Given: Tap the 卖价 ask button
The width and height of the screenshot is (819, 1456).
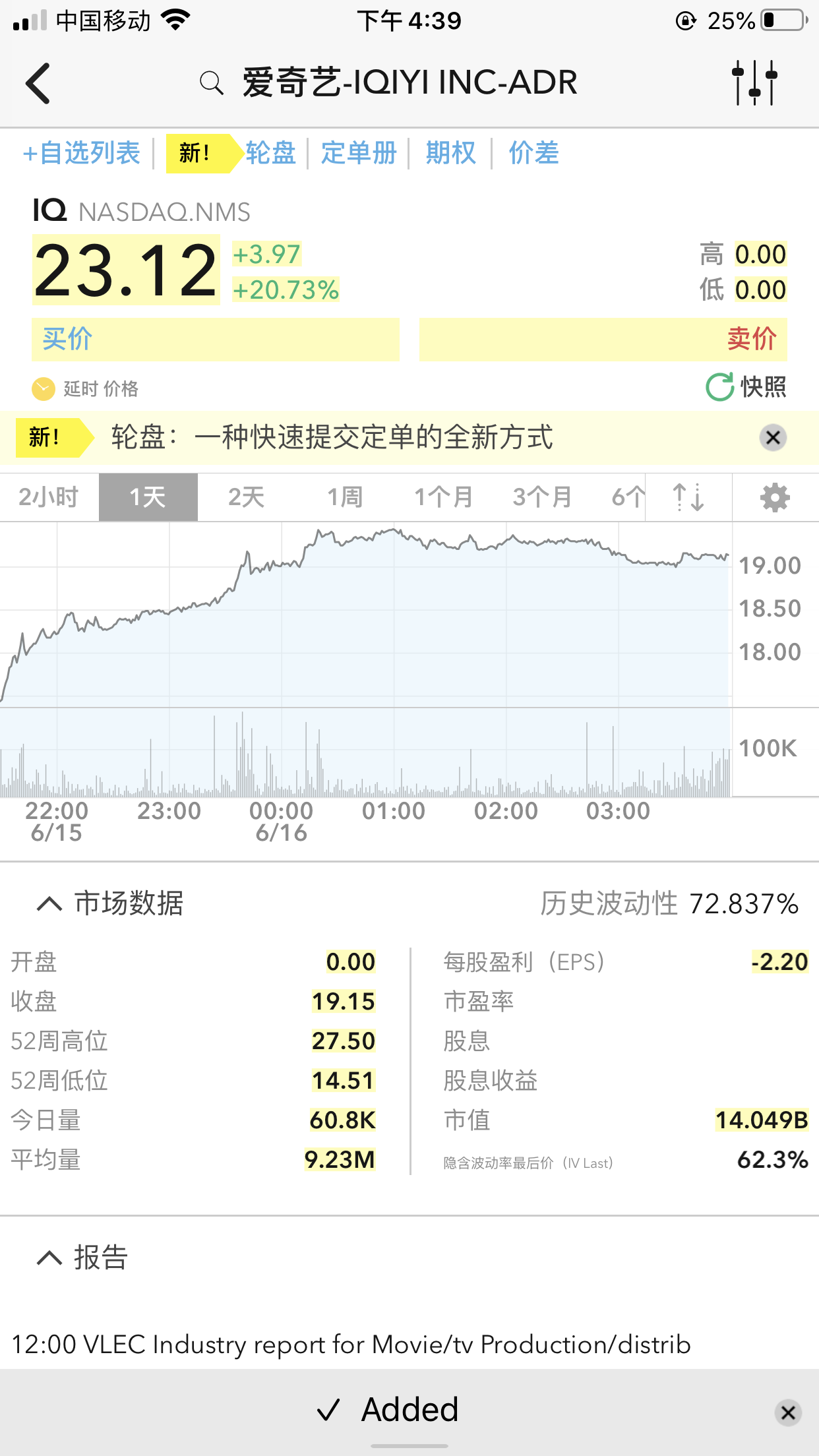Looking at the screenshot, I should point(603,340).
